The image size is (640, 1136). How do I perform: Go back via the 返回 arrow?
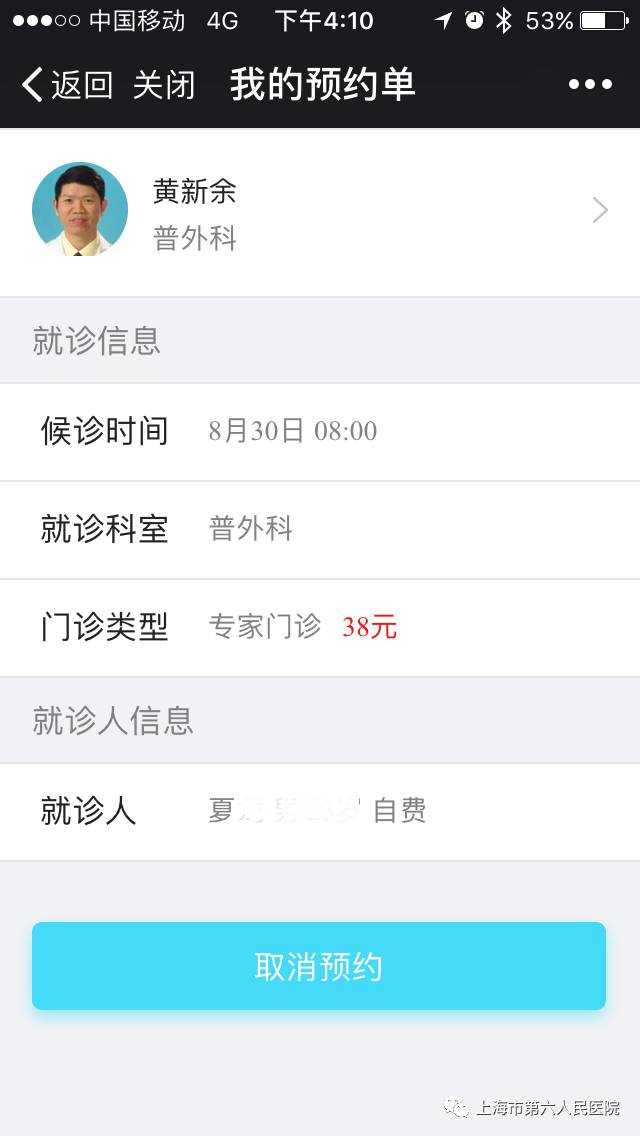click(65, 85)
